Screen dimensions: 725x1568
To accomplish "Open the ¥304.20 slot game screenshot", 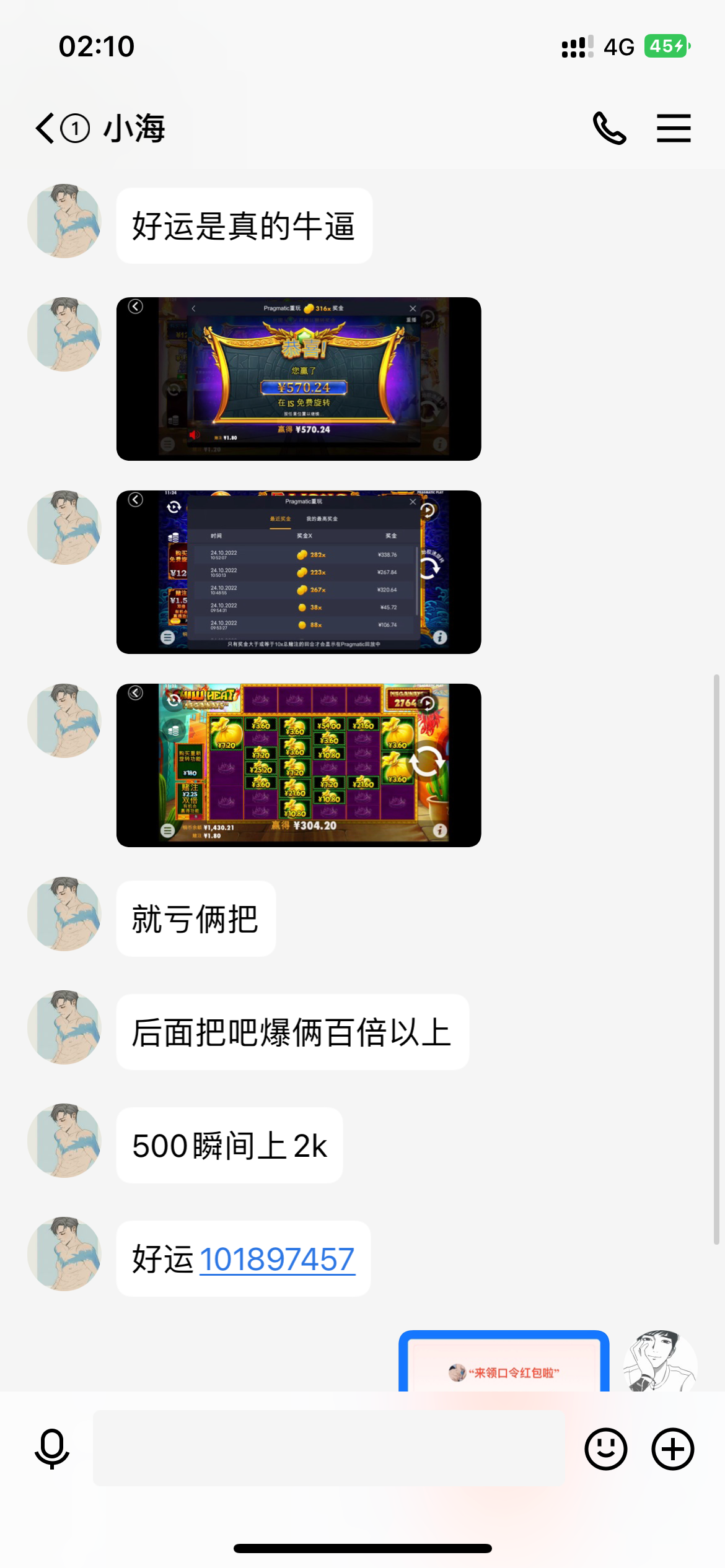I will [x=299, y=765].
